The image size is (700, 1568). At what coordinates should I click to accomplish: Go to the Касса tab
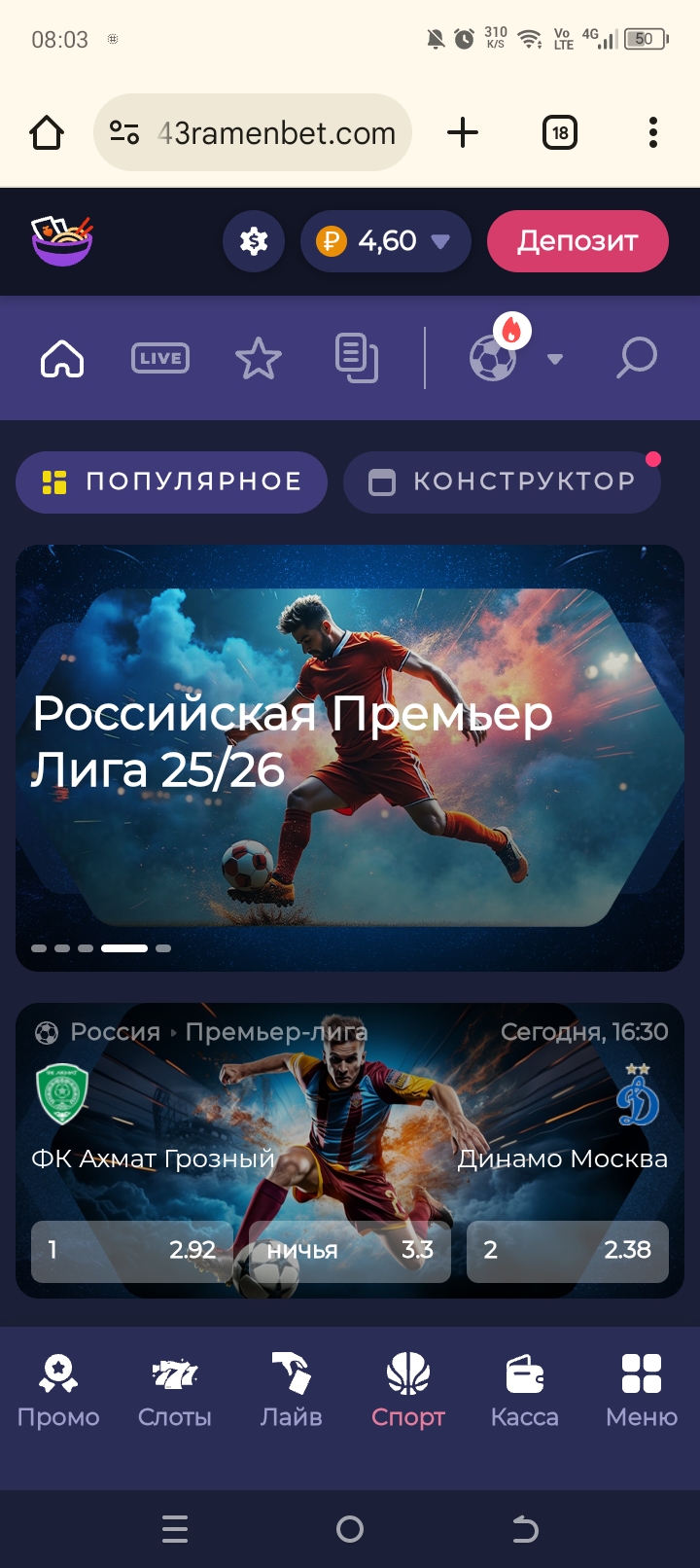click(x=525, y=1391)
